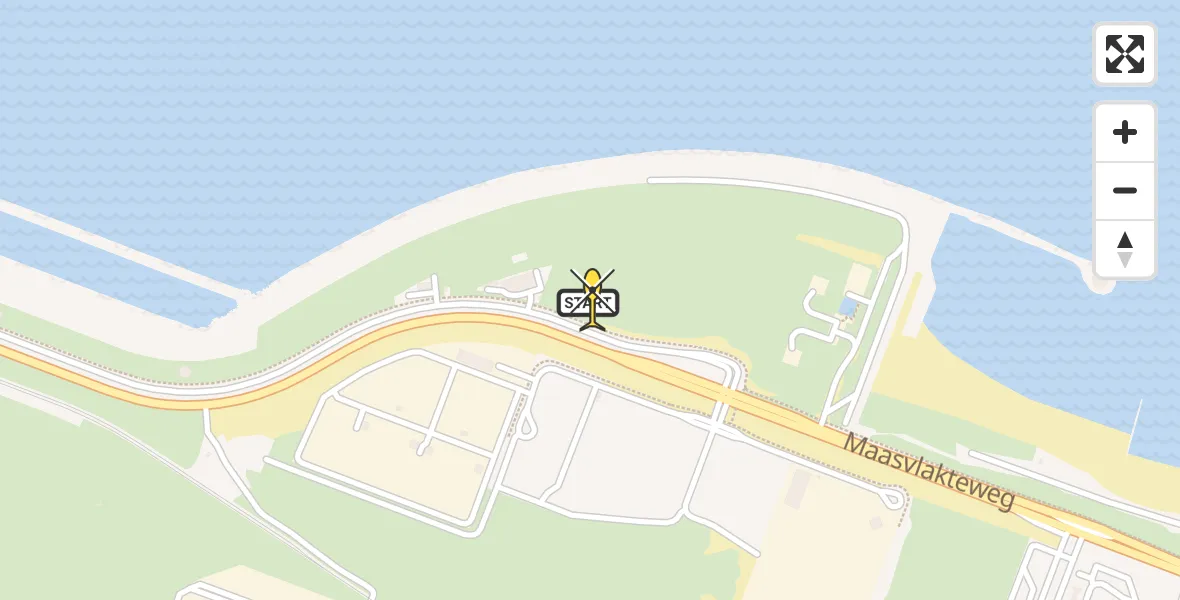Zoom out of the map
Screen dimensions: 1180x600
point(1125,190)
